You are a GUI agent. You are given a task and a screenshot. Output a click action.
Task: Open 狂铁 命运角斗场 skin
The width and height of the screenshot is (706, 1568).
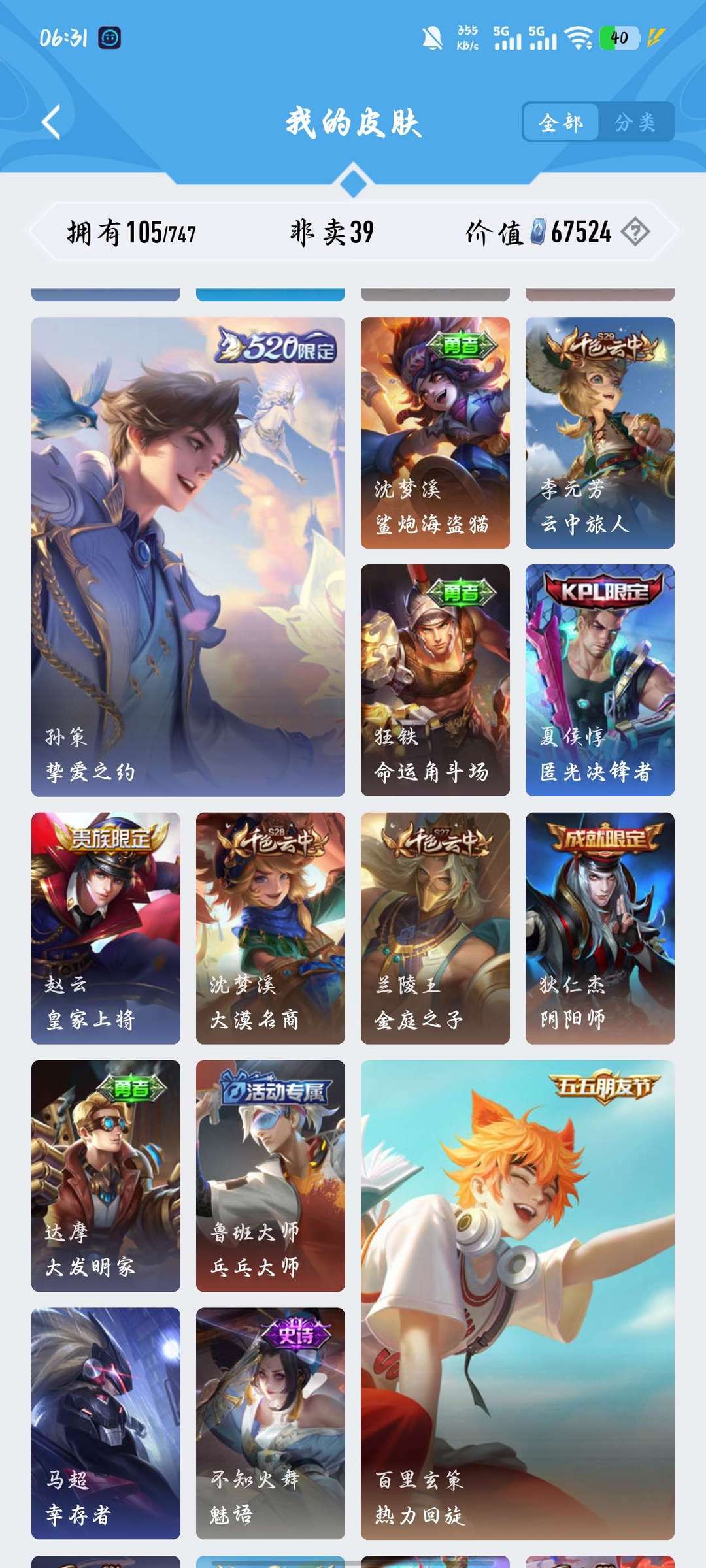(435, 680)
